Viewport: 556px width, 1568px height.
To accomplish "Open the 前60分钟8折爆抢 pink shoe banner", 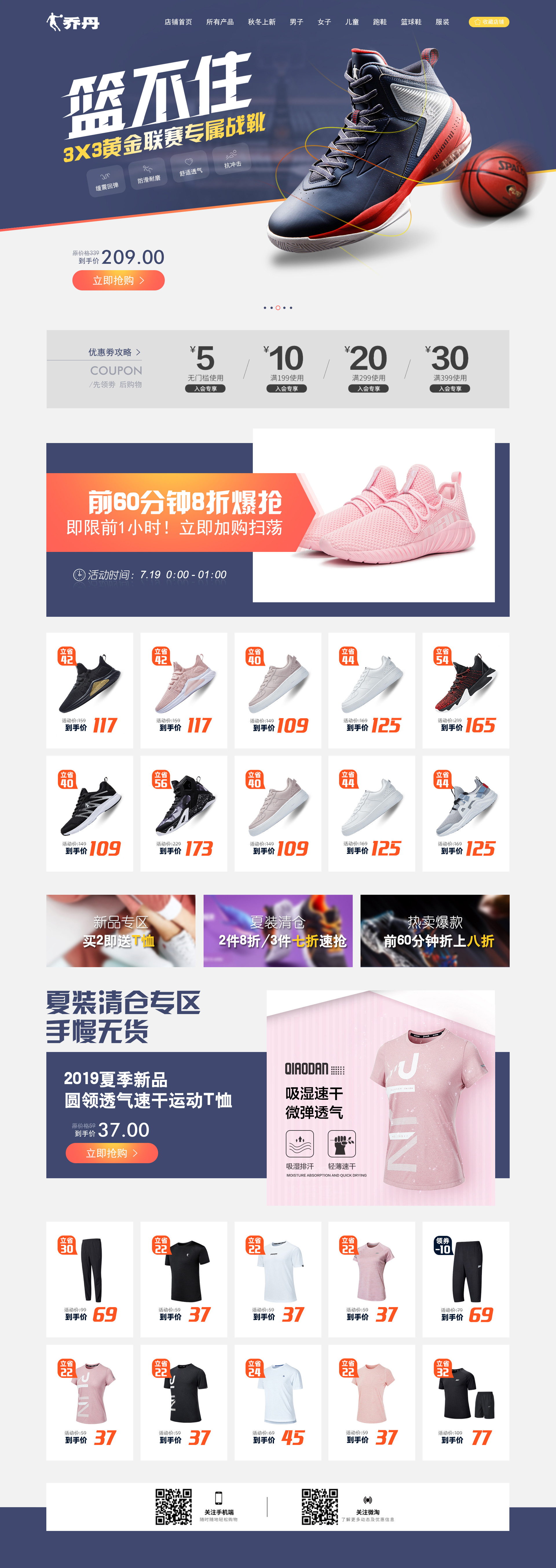I will click(277, 522).
